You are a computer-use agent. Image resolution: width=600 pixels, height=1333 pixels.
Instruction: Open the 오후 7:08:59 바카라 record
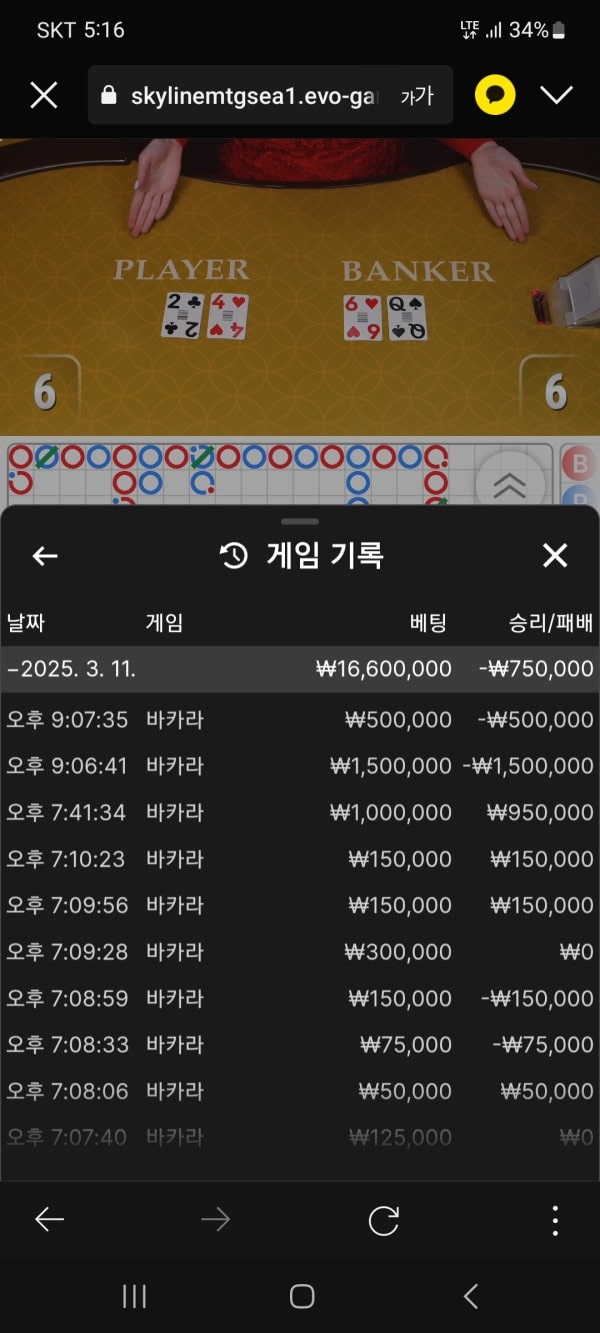300,998
